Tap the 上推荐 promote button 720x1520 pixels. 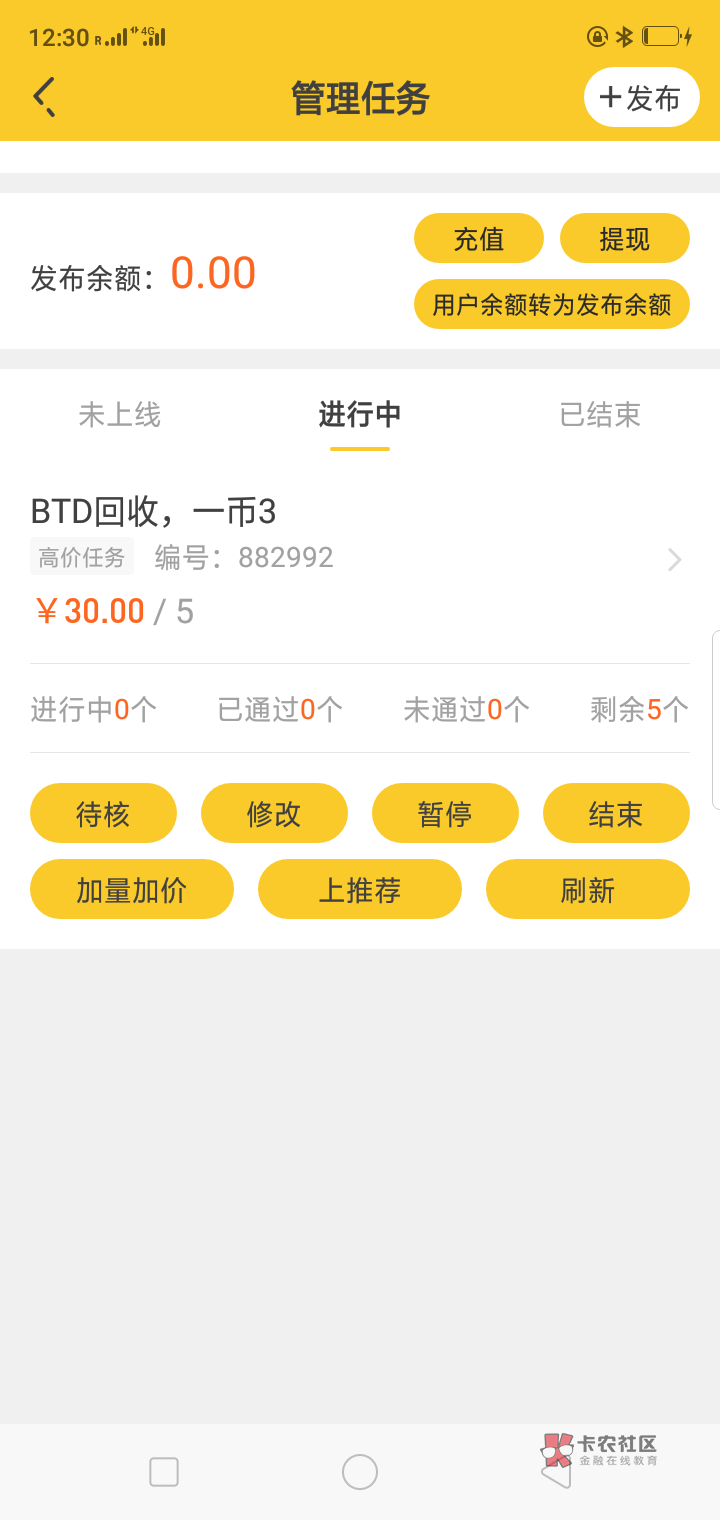tap(360, 889)
